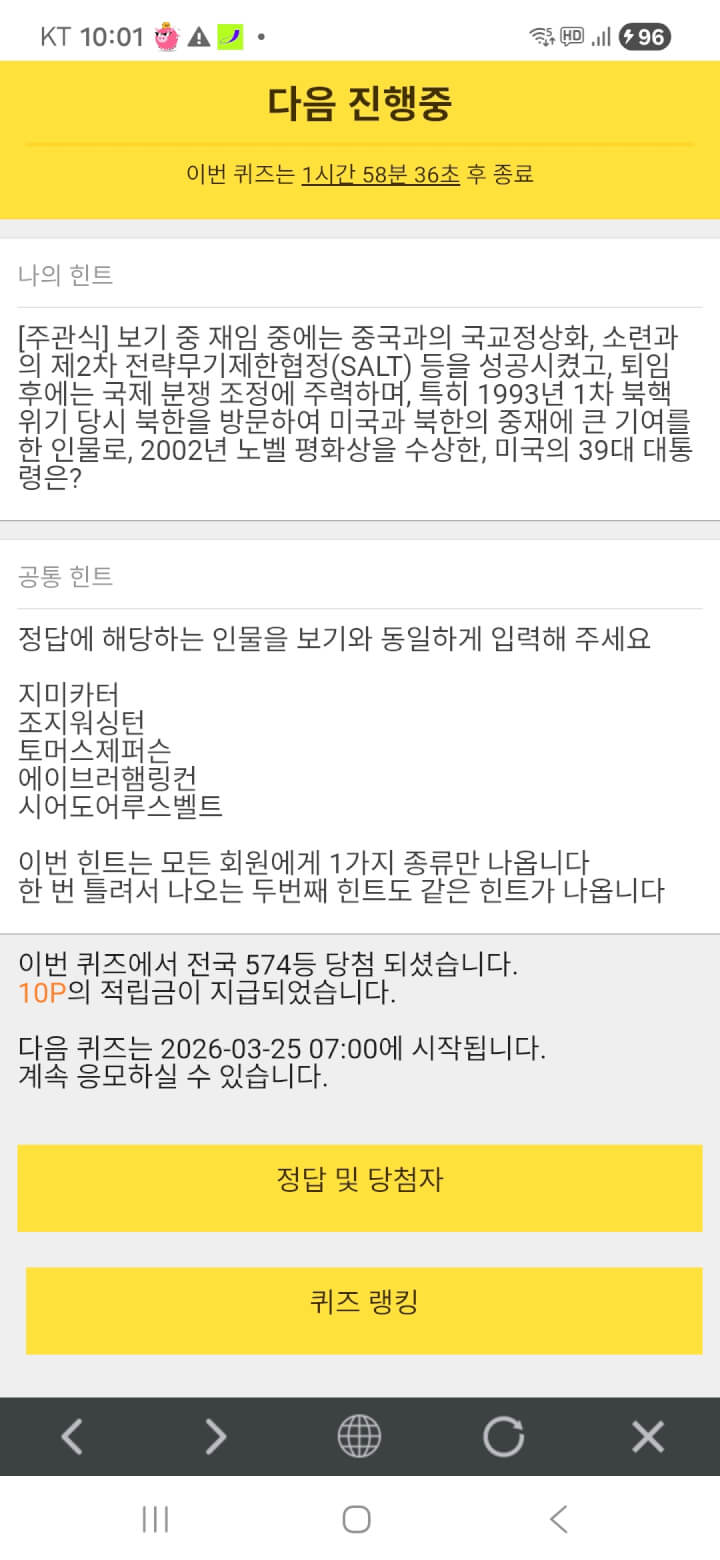The height and width of the screenshot is (1560, 720).
Task: Open the page in browser via globe icon
Action: tap(359, 1437)
